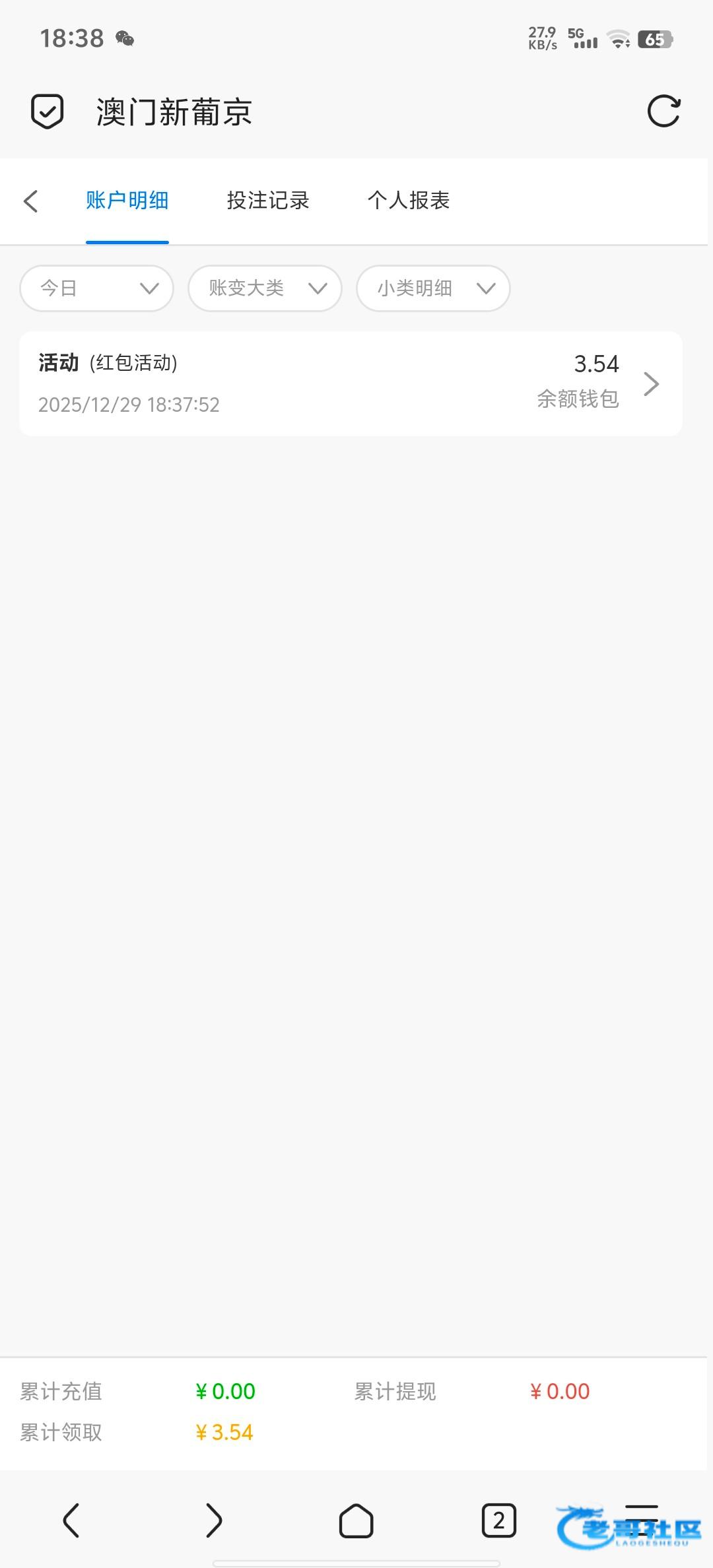Open the browser tabs switcher showing 2
The width and height of the screenshot is (713, 1568).
tap(498, 1520)
